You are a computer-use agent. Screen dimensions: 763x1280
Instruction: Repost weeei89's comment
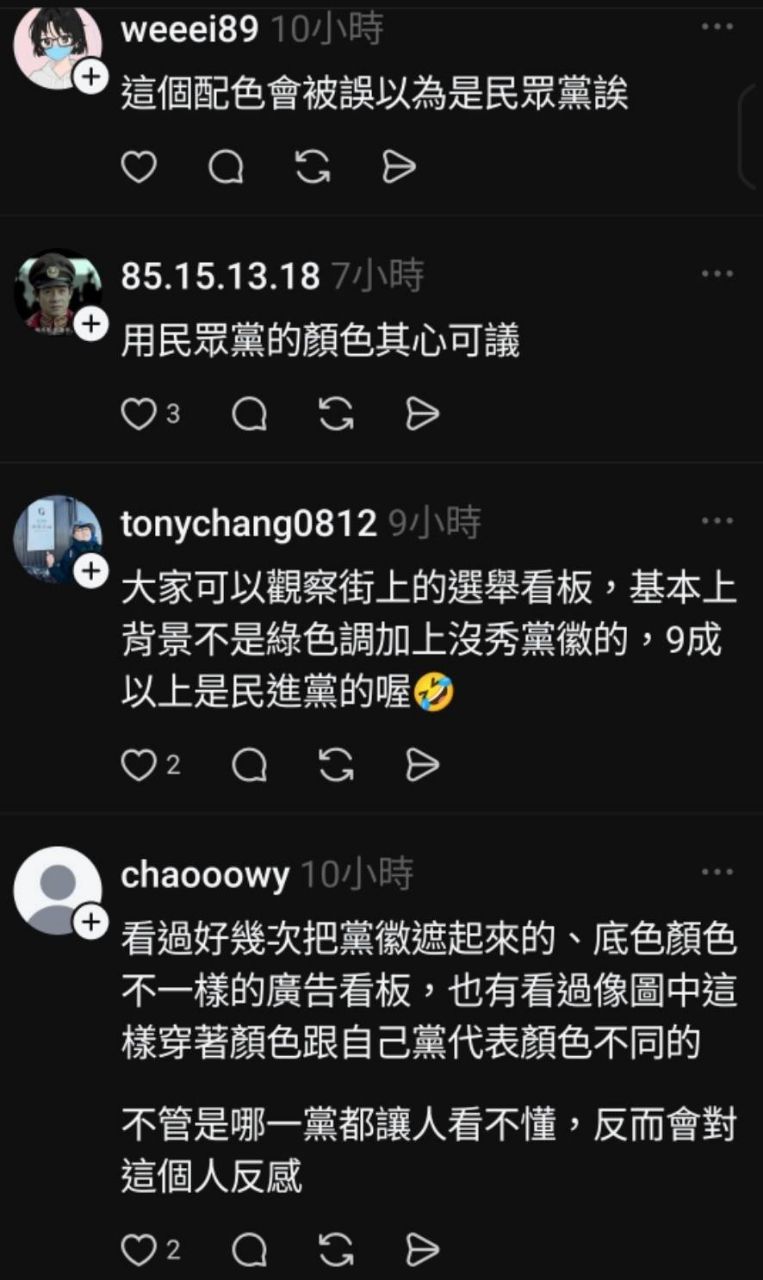pyautogui.click(x=312, y=168)
